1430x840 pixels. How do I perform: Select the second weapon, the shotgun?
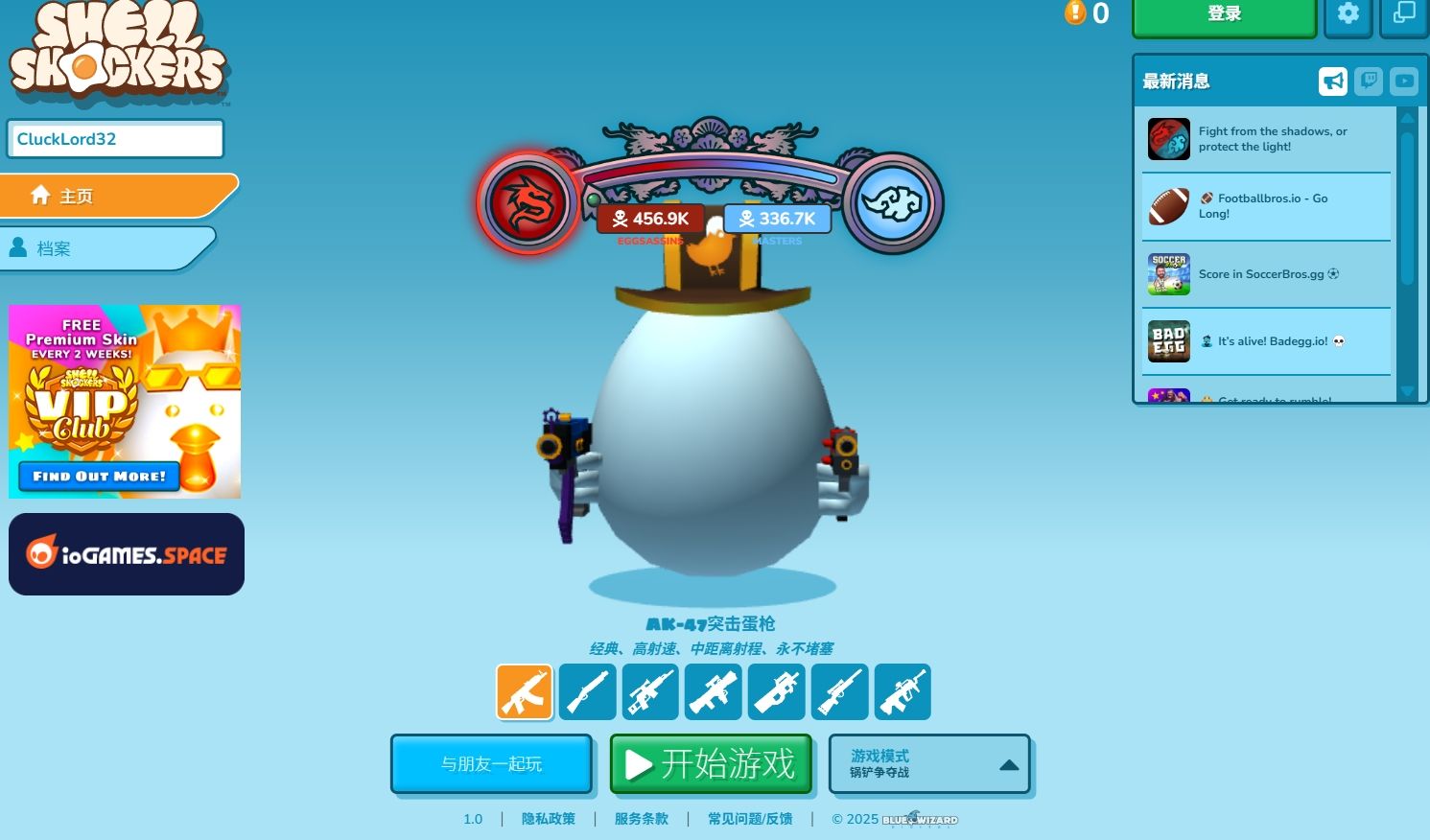coord(588,692)
